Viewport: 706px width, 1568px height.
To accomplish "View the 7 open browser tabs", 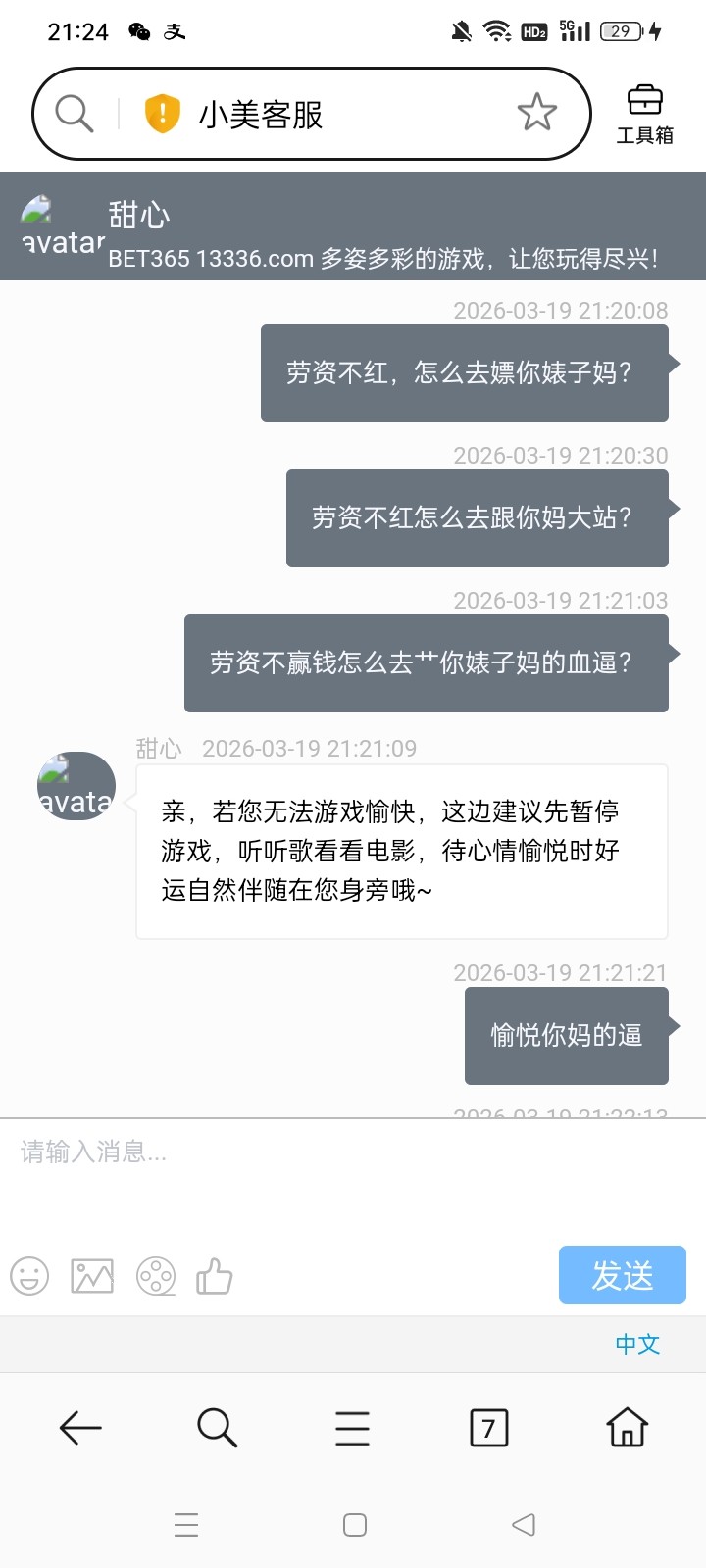I will point(489,1428).
